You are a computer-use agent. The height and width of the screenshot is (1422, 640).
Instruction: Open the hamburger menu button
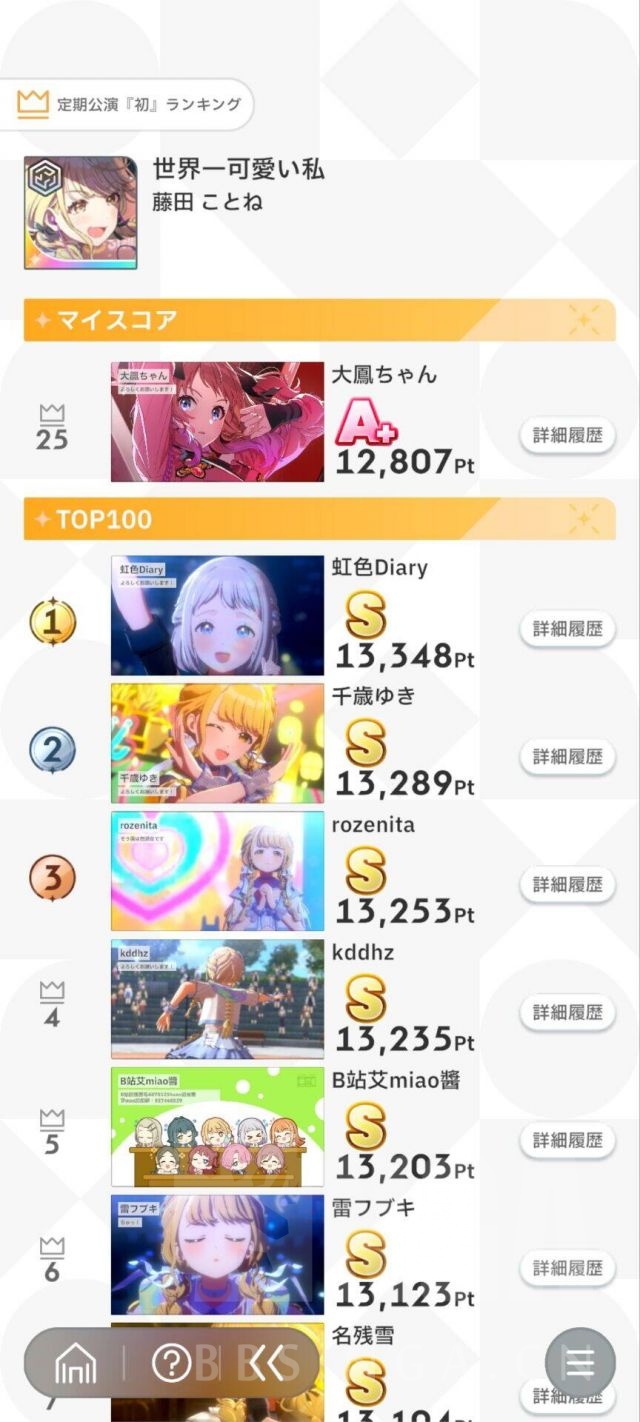pos(580,1363)
